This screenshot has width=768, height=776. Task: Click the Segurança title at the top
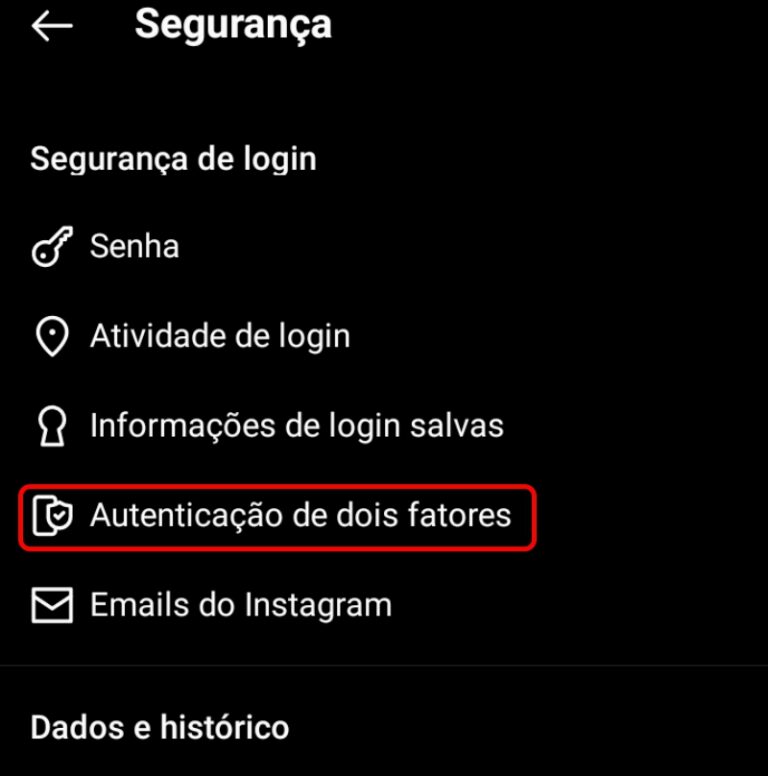coord(234,25)
